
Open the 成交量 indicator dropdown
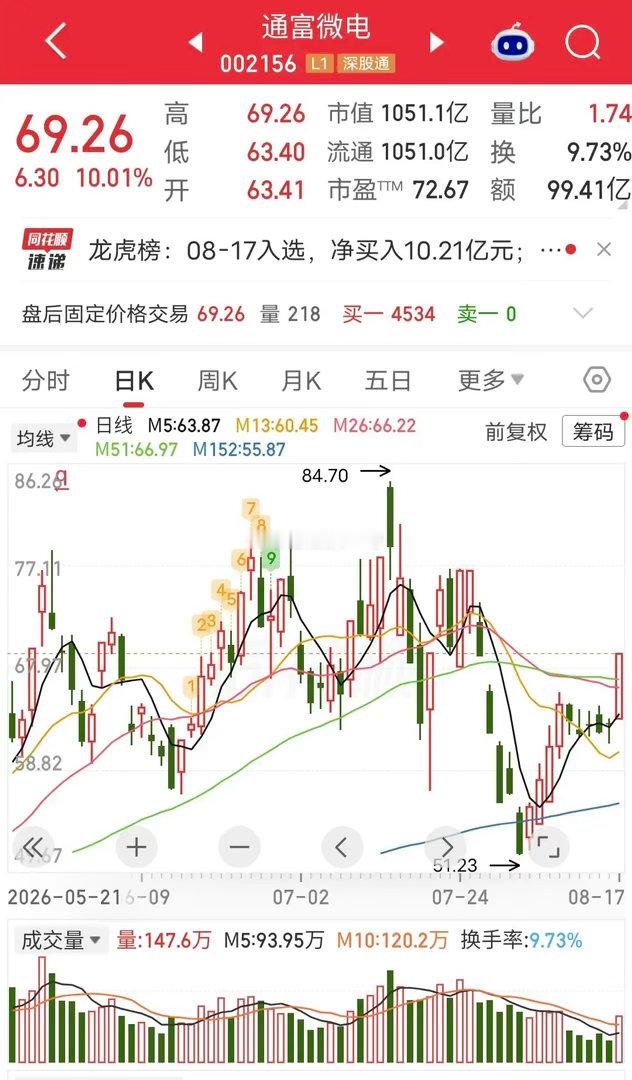click(x=61, y=940)
